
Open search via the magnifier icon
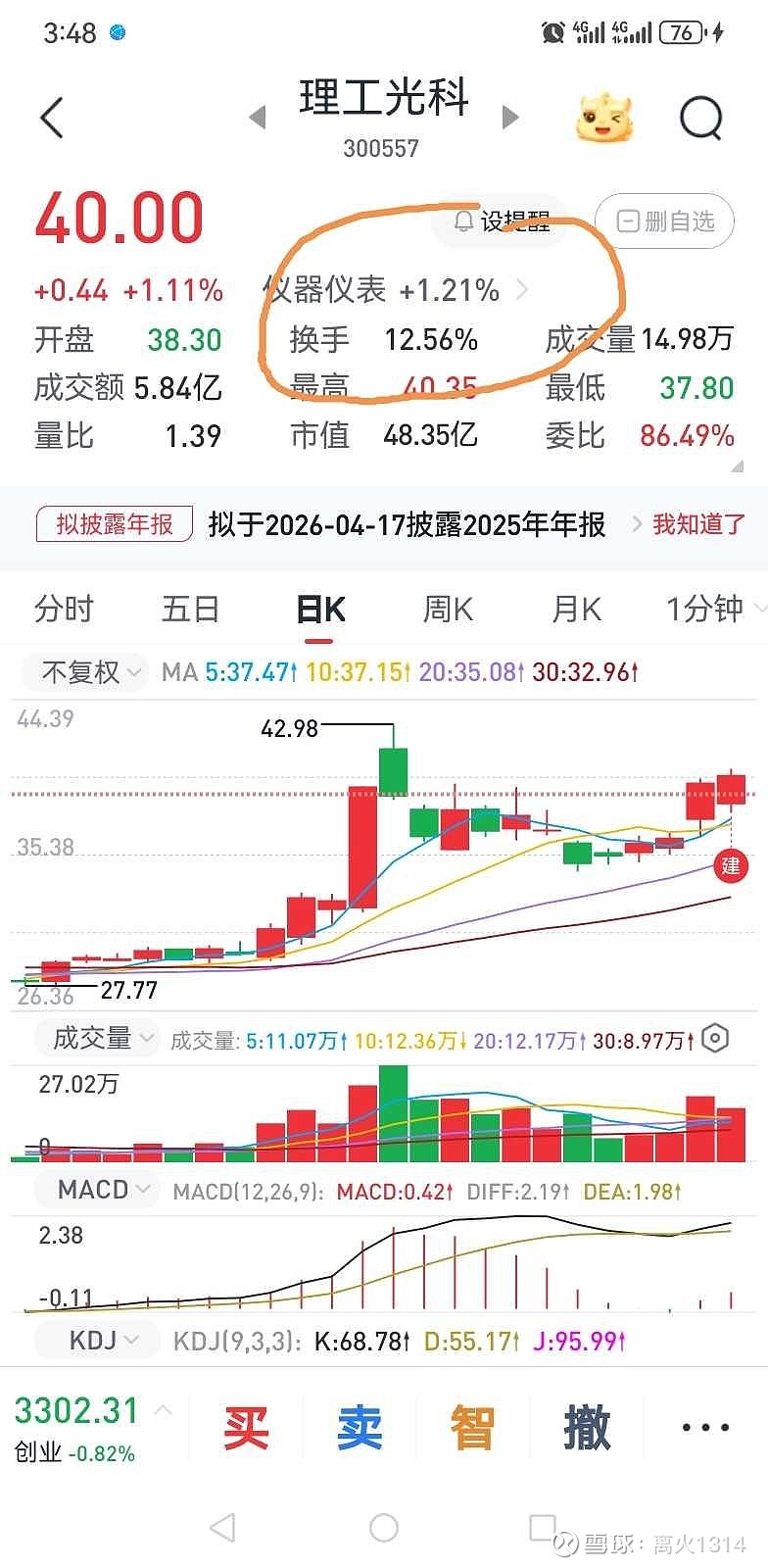click(x=699, y=117)
